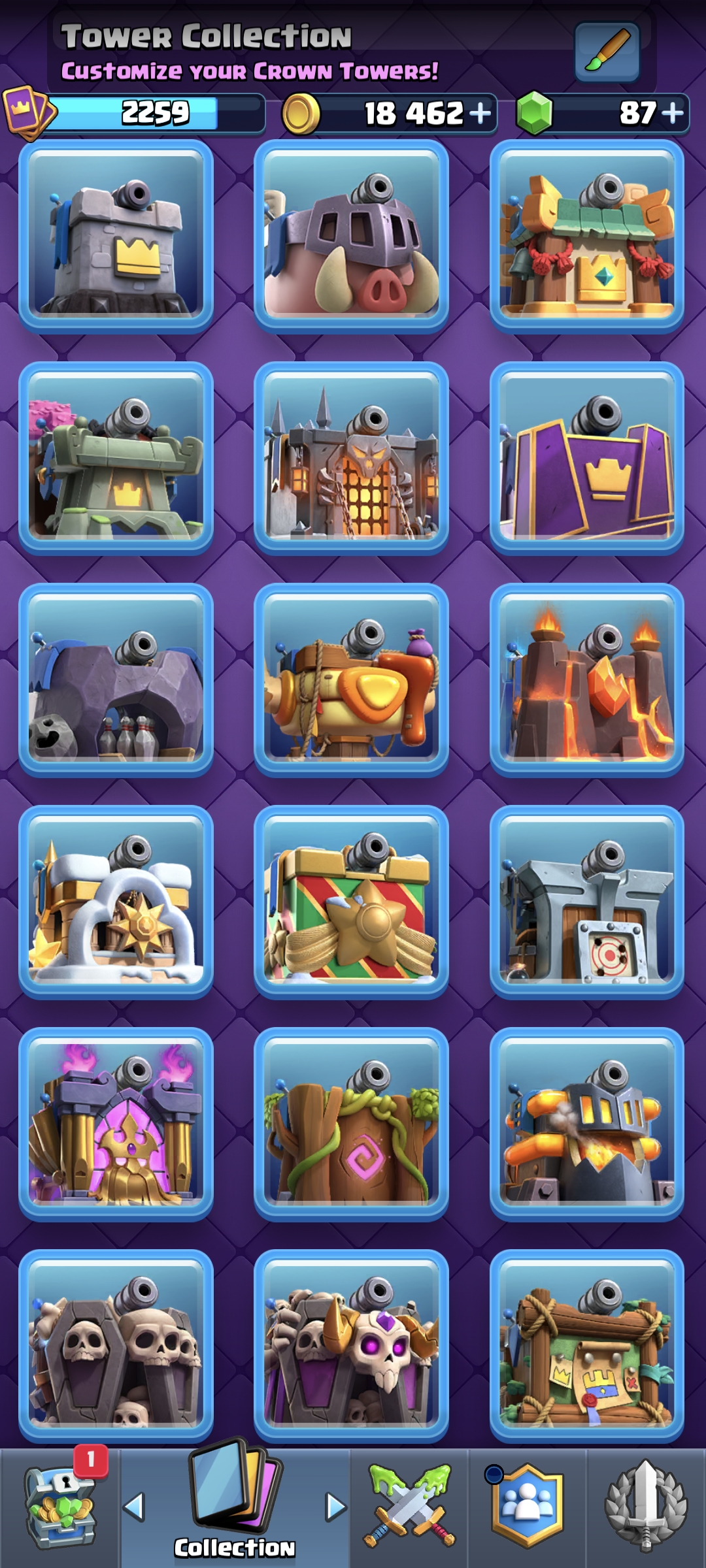The height and width of the screenshot is (1568, 706).
Task: Open the shop chest tab
Action: click(x=60, y=1508)
